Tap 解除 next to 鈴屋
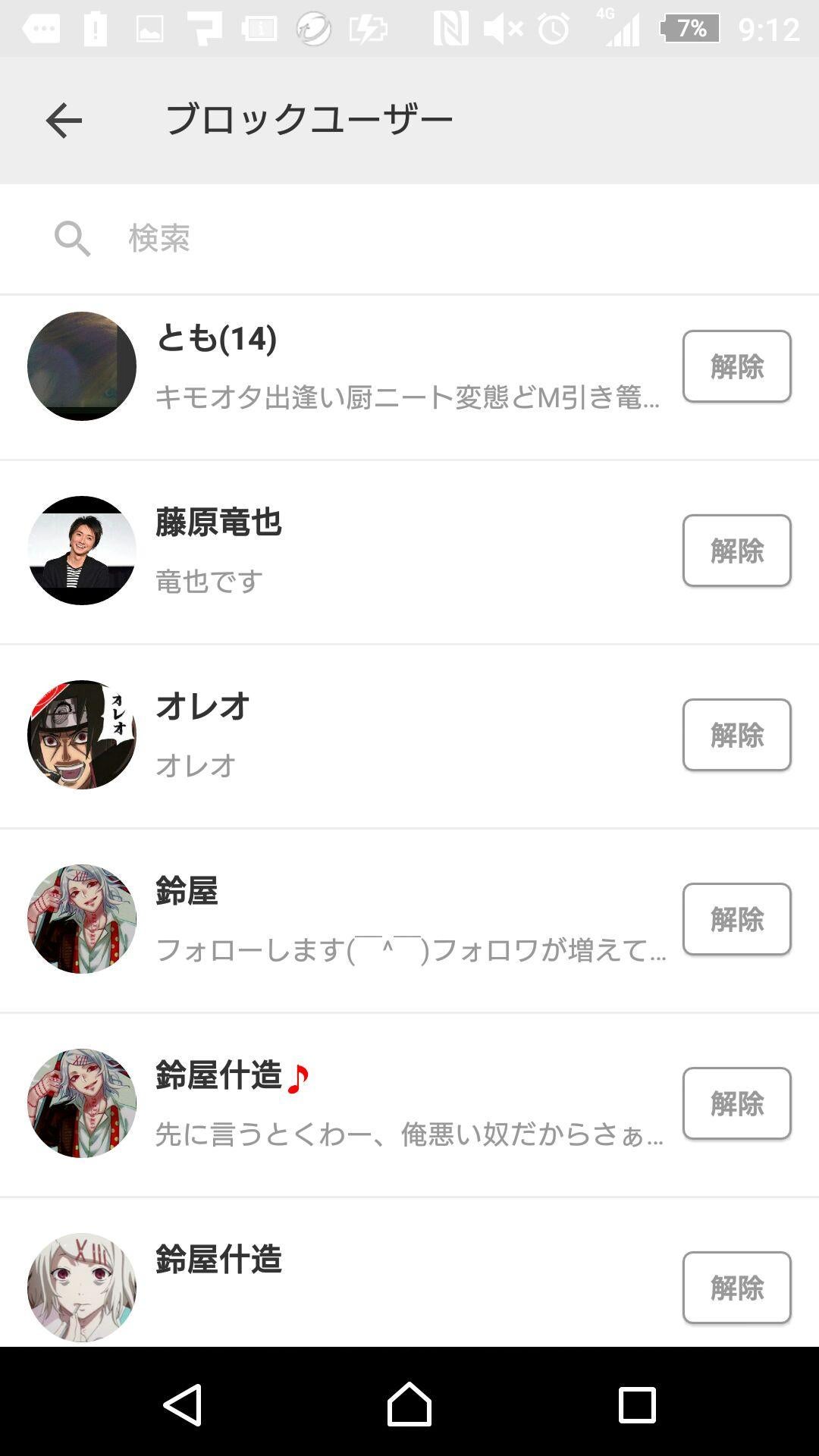 [x=735, y=919]
